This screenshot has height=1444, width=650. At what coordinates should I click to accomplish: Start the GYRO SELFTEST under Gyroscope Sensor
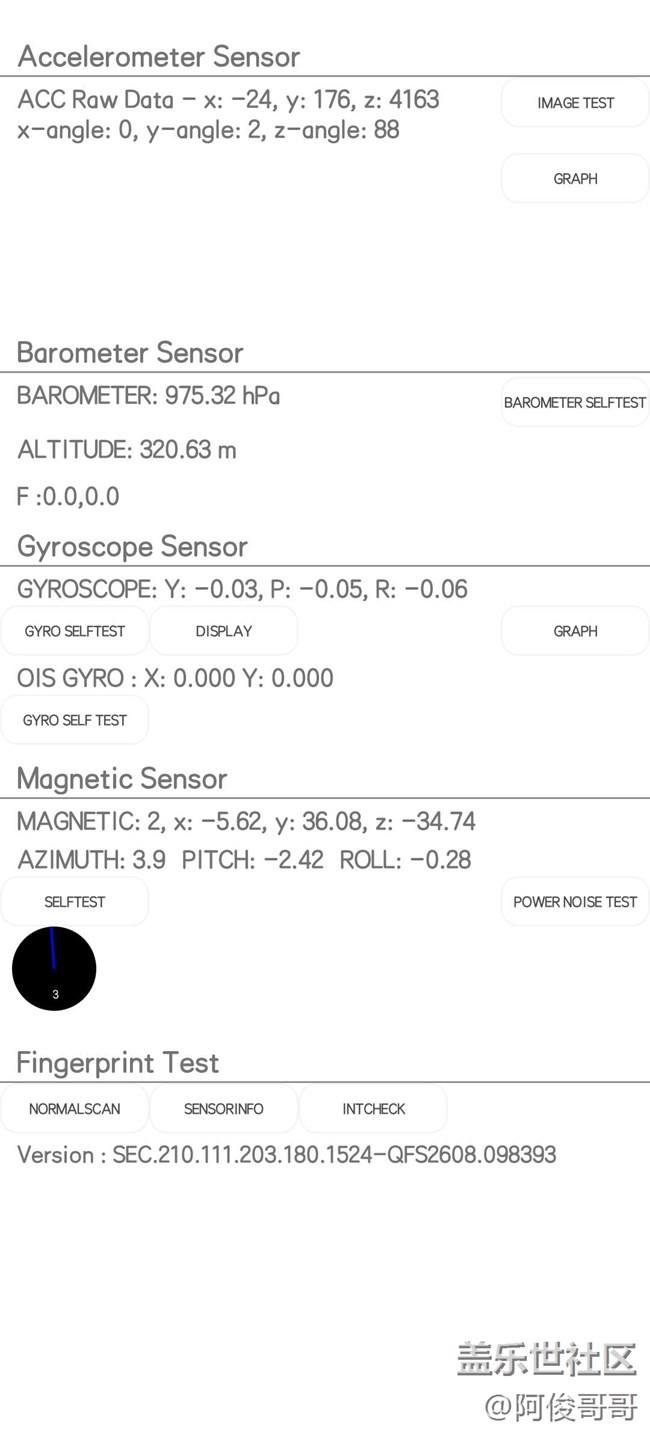pos(75,631)
